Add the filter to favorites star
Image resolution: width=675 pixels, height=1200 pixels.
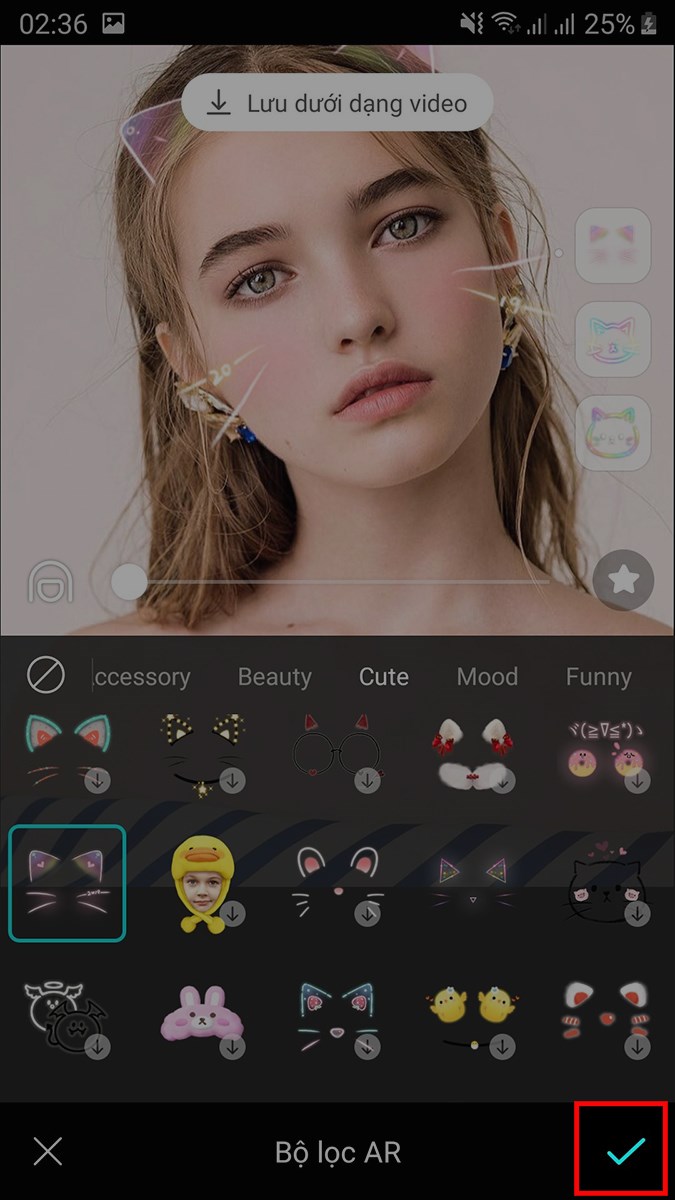(623, 579)
